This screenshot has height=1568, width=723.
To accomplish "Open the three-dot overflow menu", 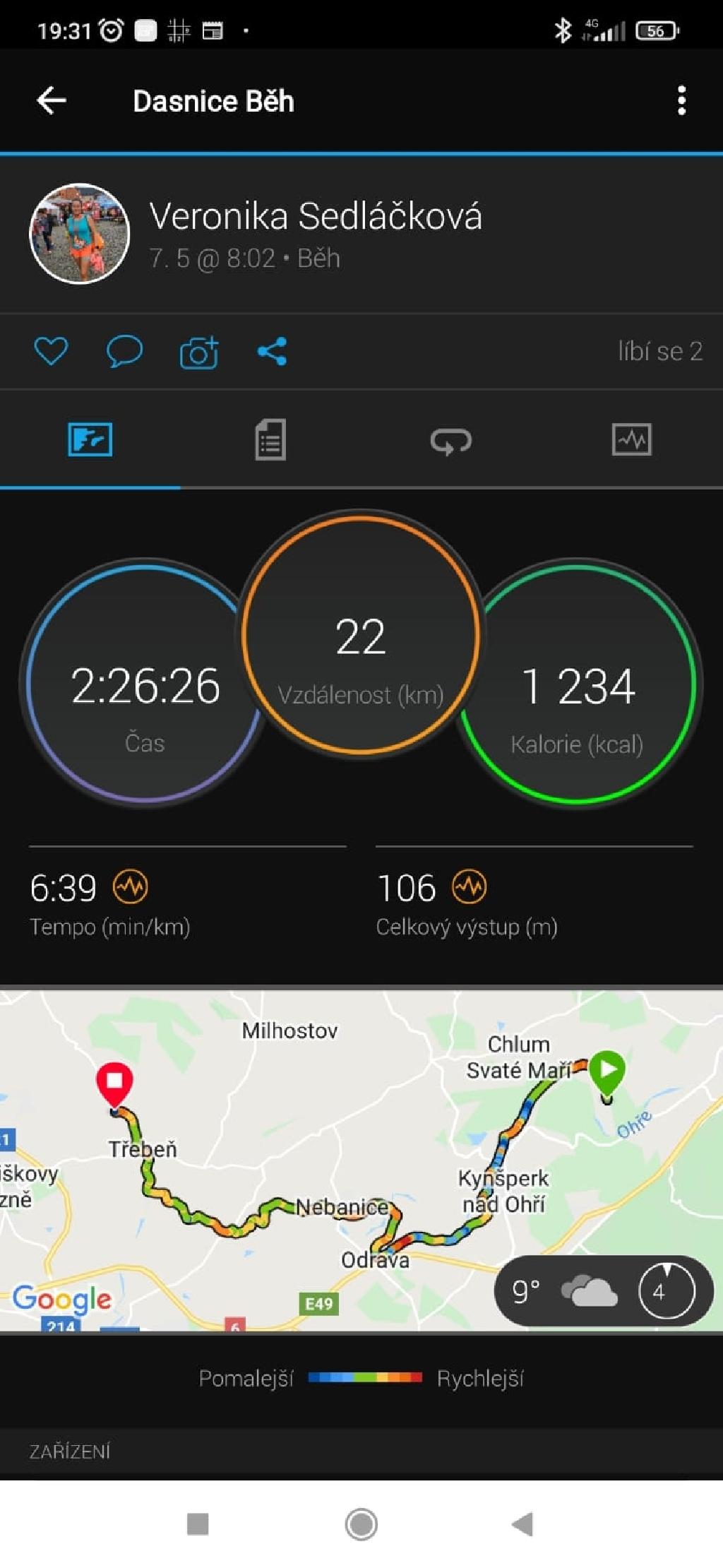I will point(681,100).
